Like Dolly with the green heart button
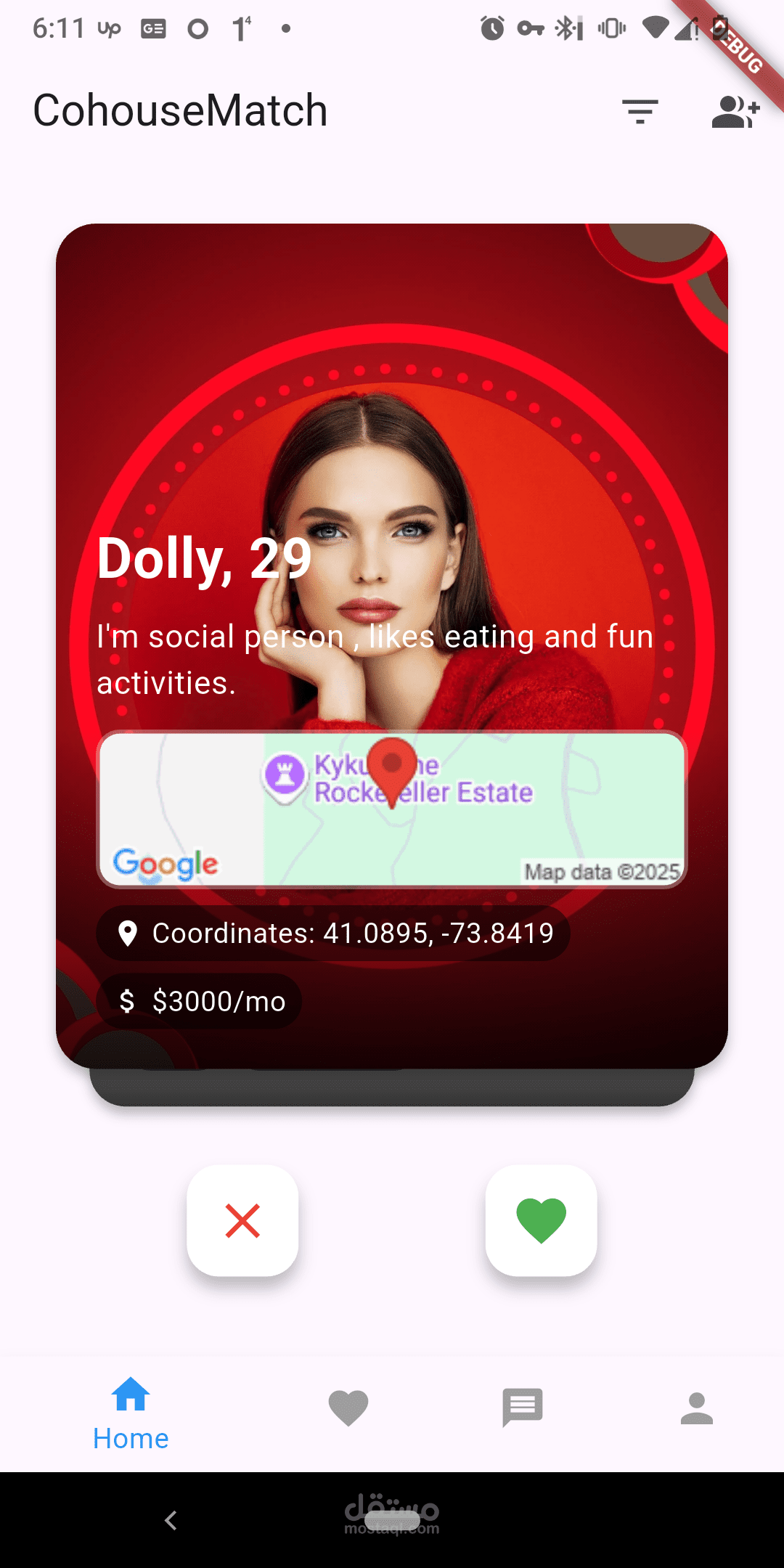The image size is (784, 1568). point(541,1220)
